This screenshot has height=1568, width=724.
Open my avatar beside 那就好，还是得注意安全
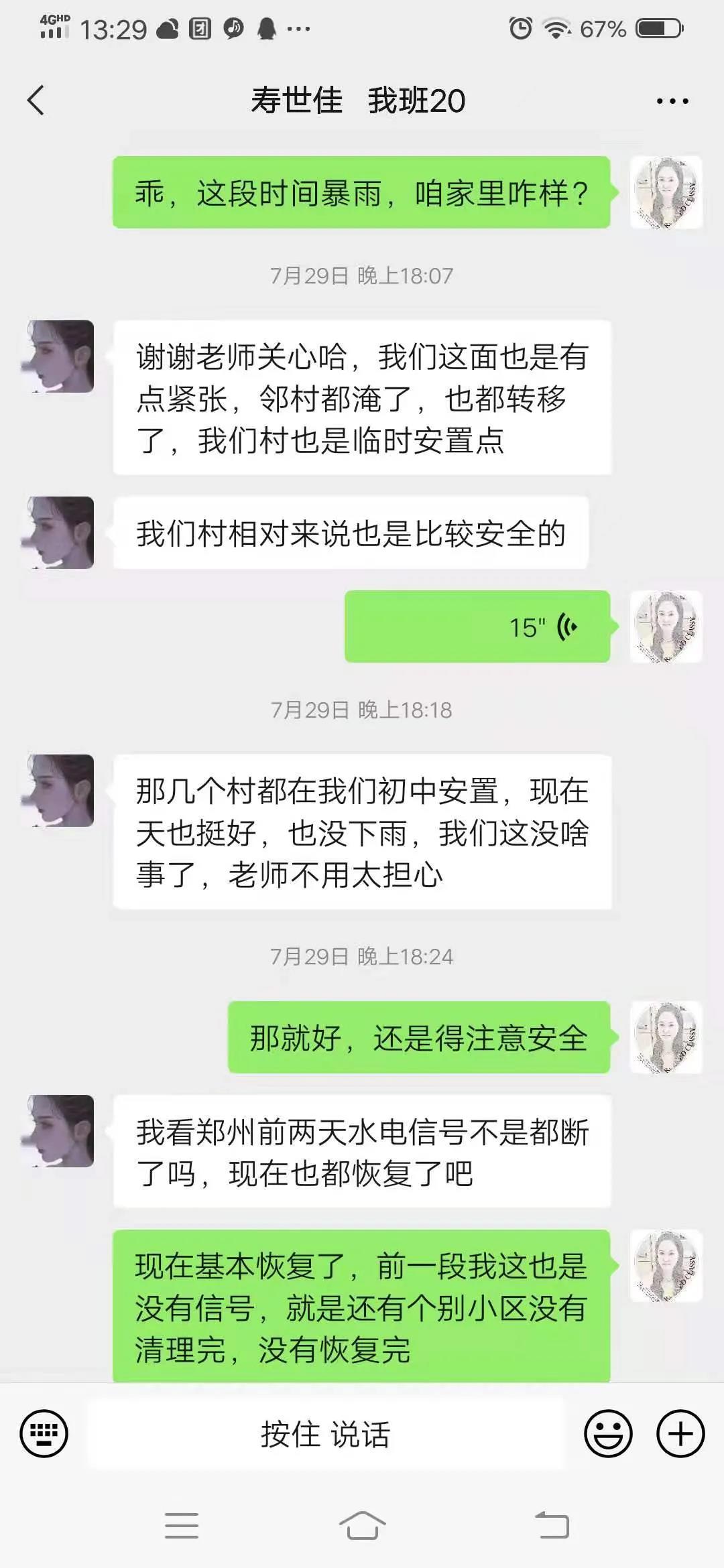tap(666, 1037)
